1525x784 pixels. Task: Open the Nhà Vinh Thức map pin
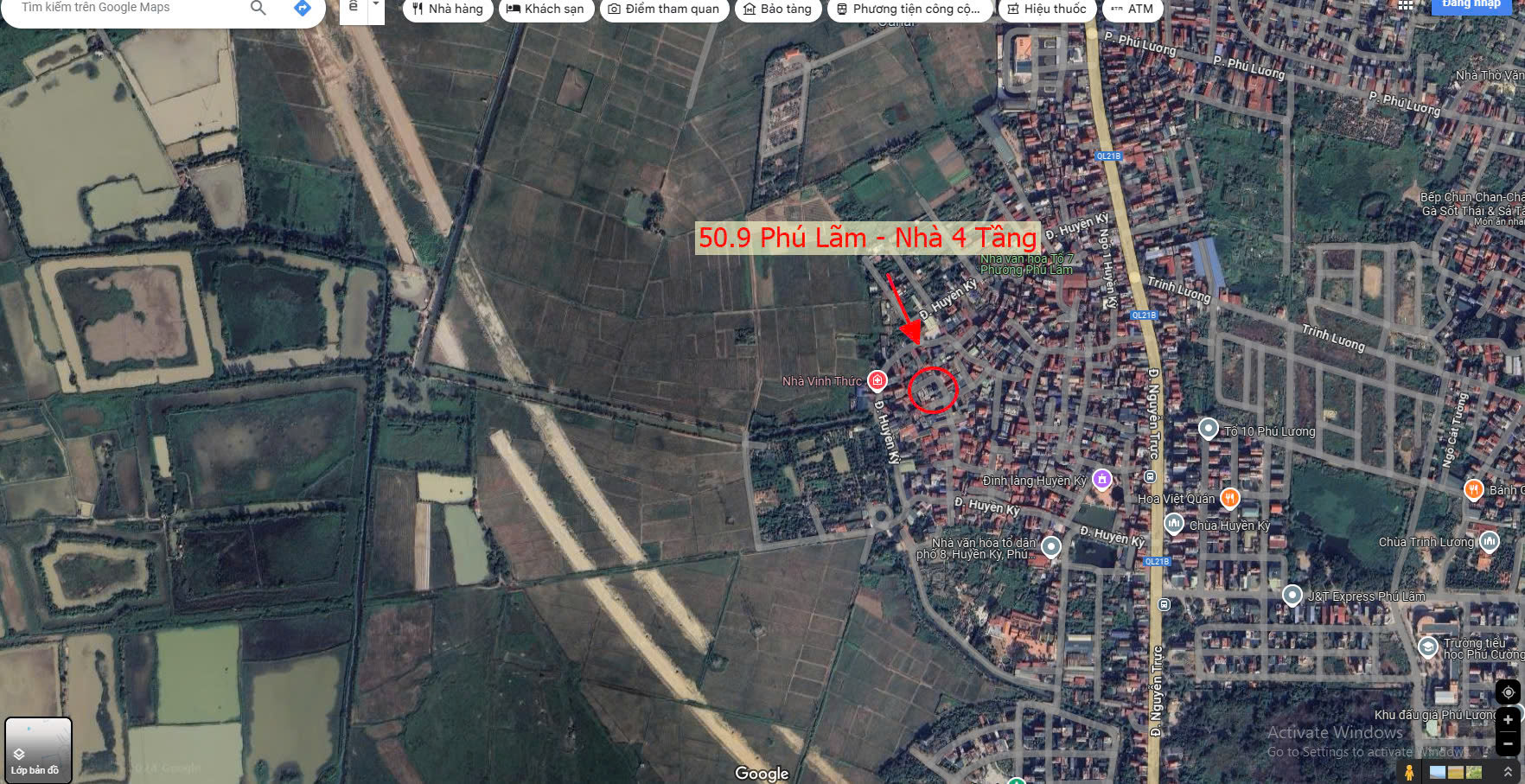(x=877, y=380)
